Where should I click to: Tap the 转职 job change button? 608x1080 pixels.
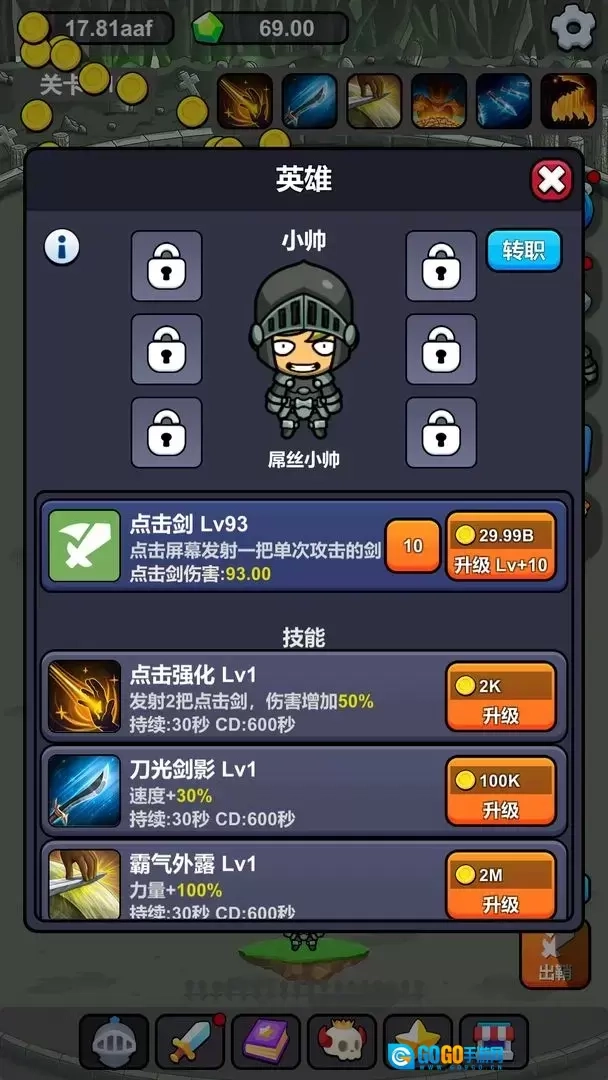coord(524,250)
